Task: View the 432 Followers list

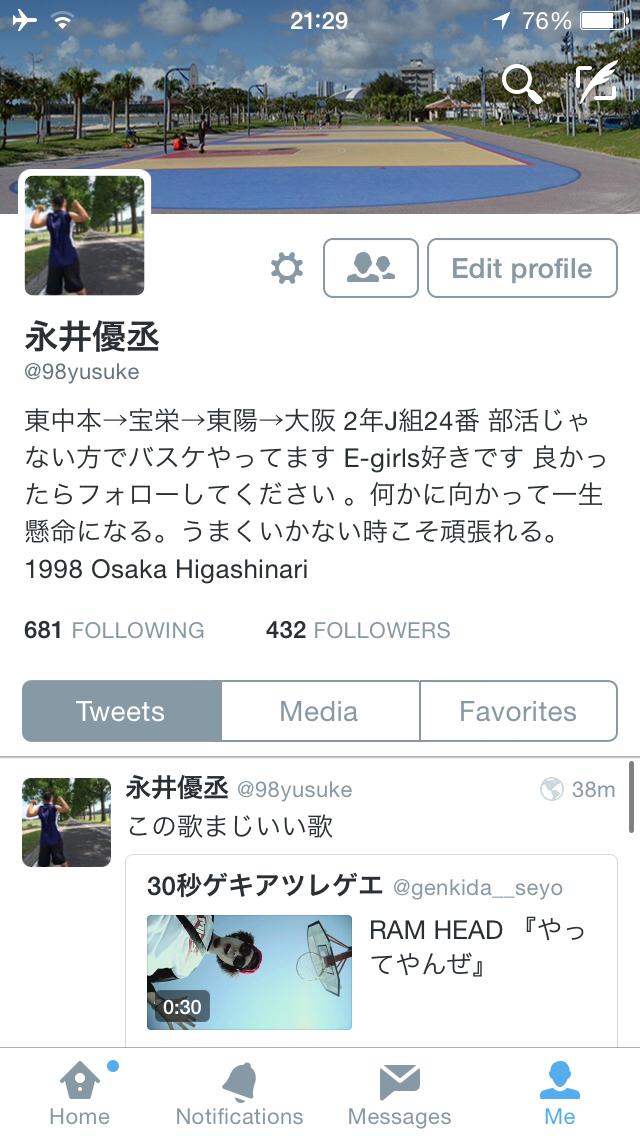Action: [x=358, y=630]
